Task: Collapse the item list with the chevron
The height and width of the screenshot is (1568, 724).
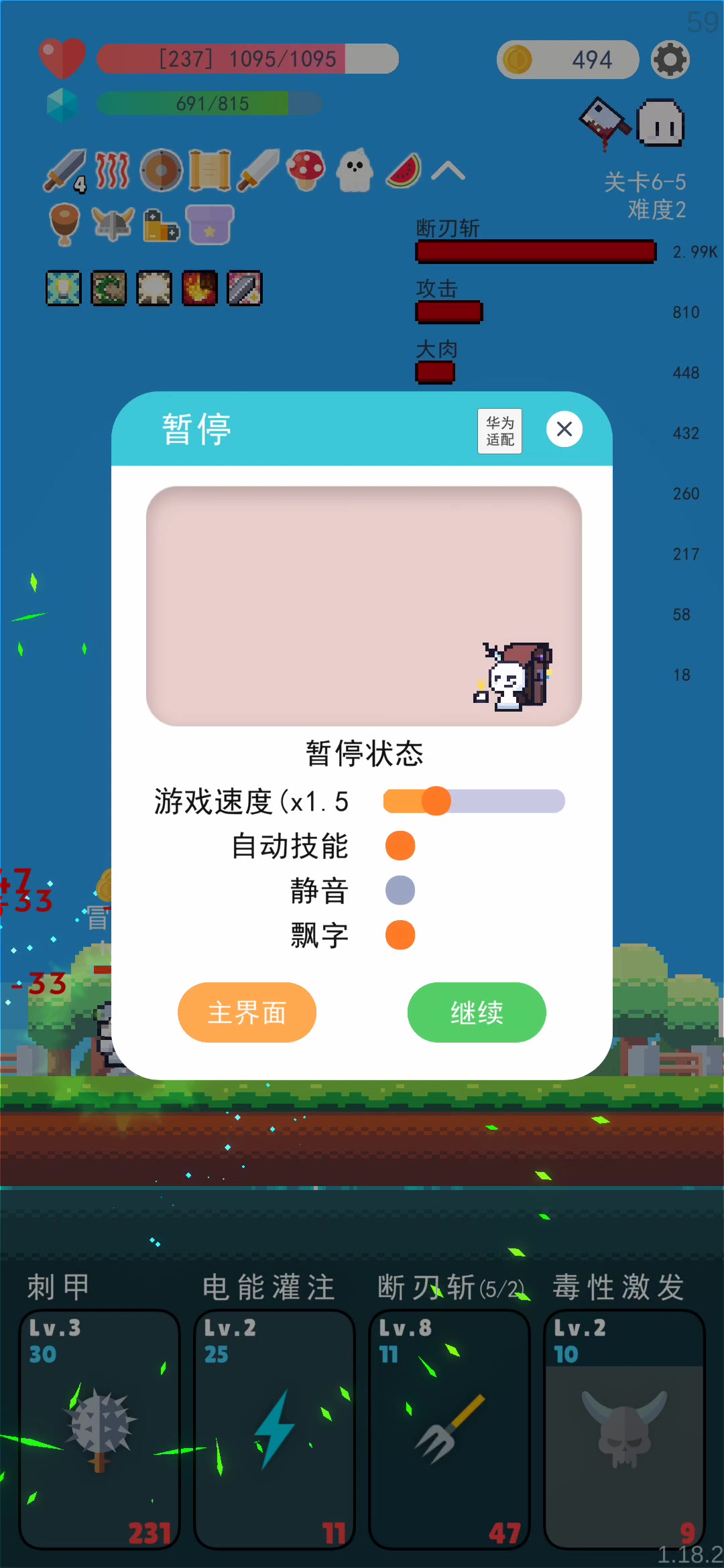Action: tap(448, 171)
